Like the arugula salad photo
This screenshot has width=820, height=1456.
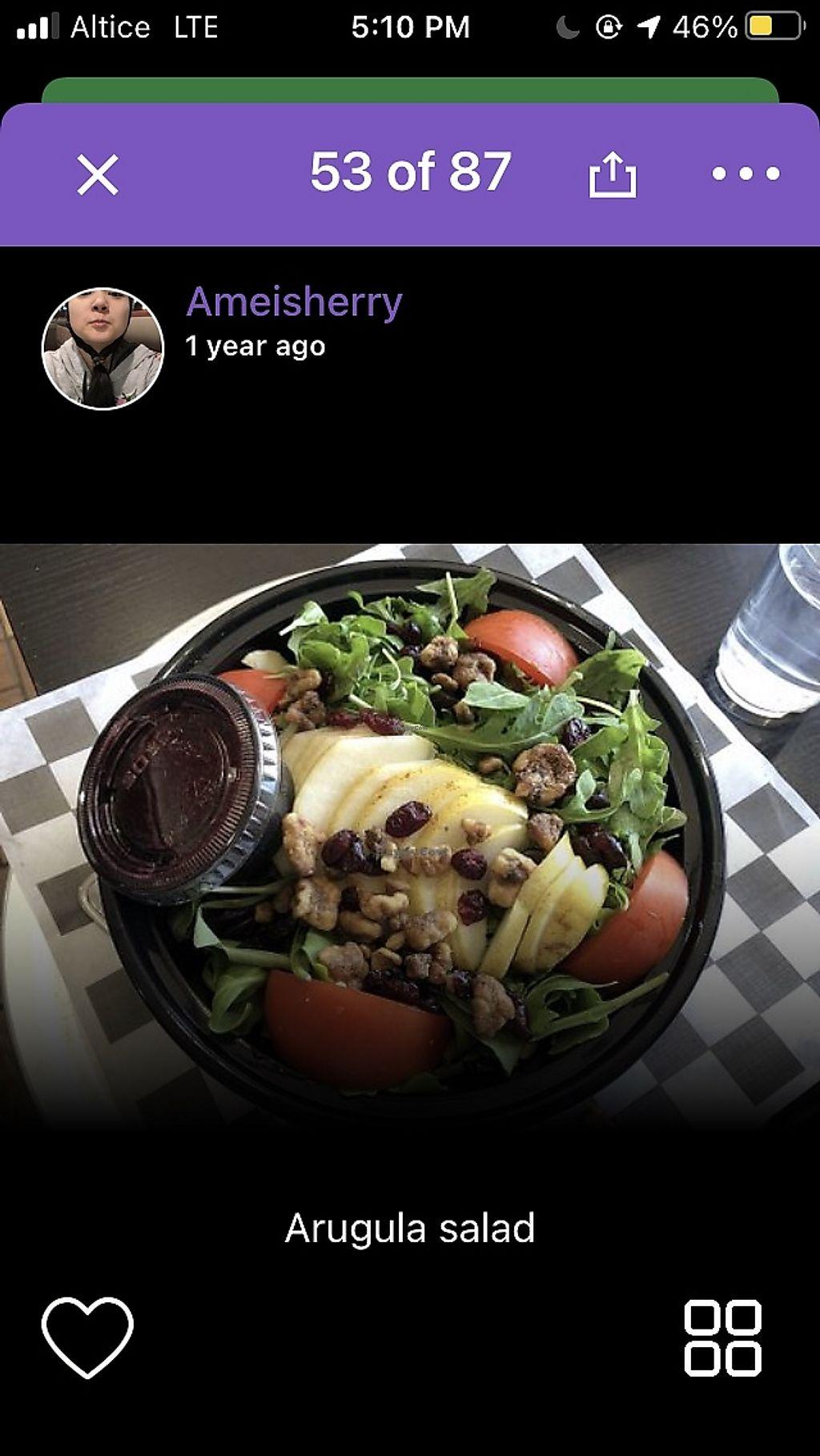point(87,1337)
